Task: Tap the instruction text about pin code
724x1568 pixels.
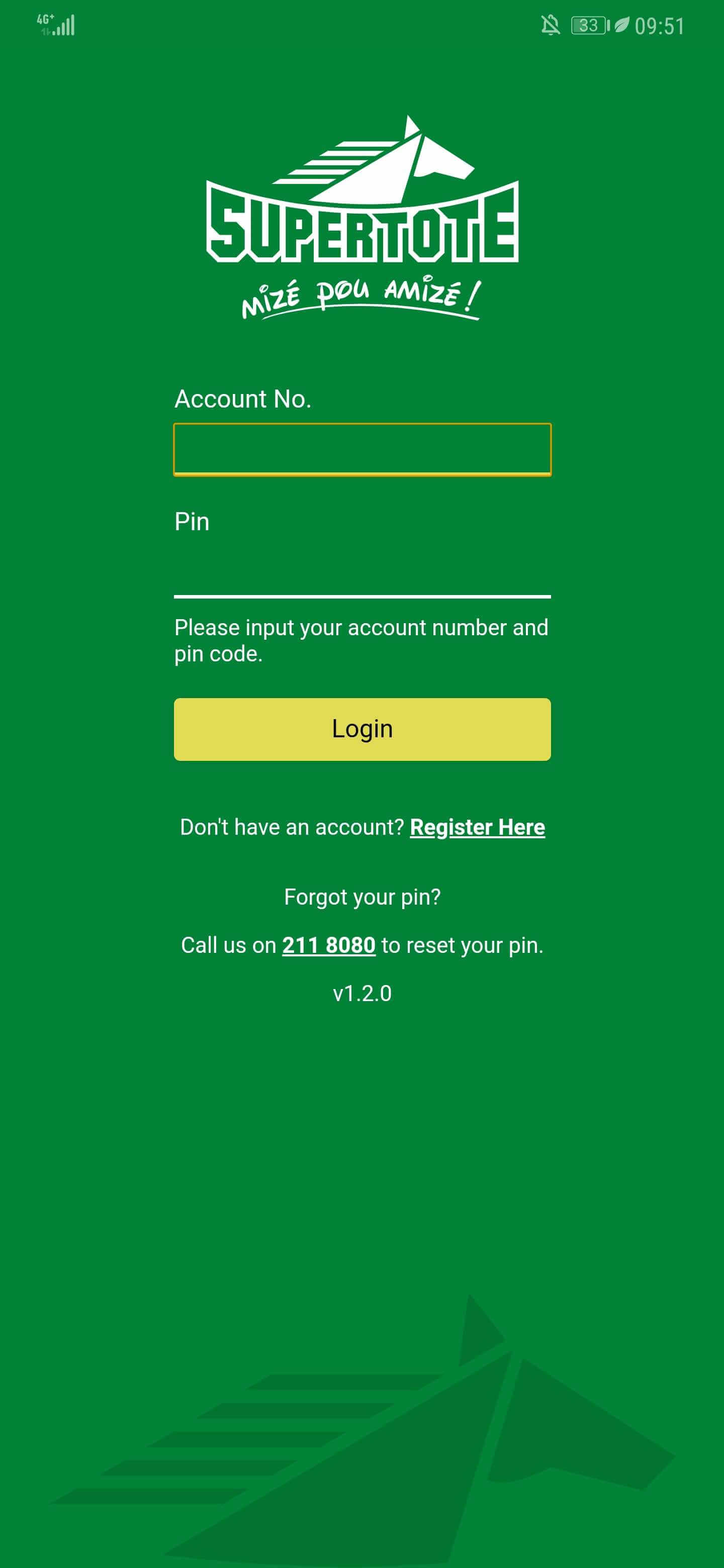Action: [361, 640]
